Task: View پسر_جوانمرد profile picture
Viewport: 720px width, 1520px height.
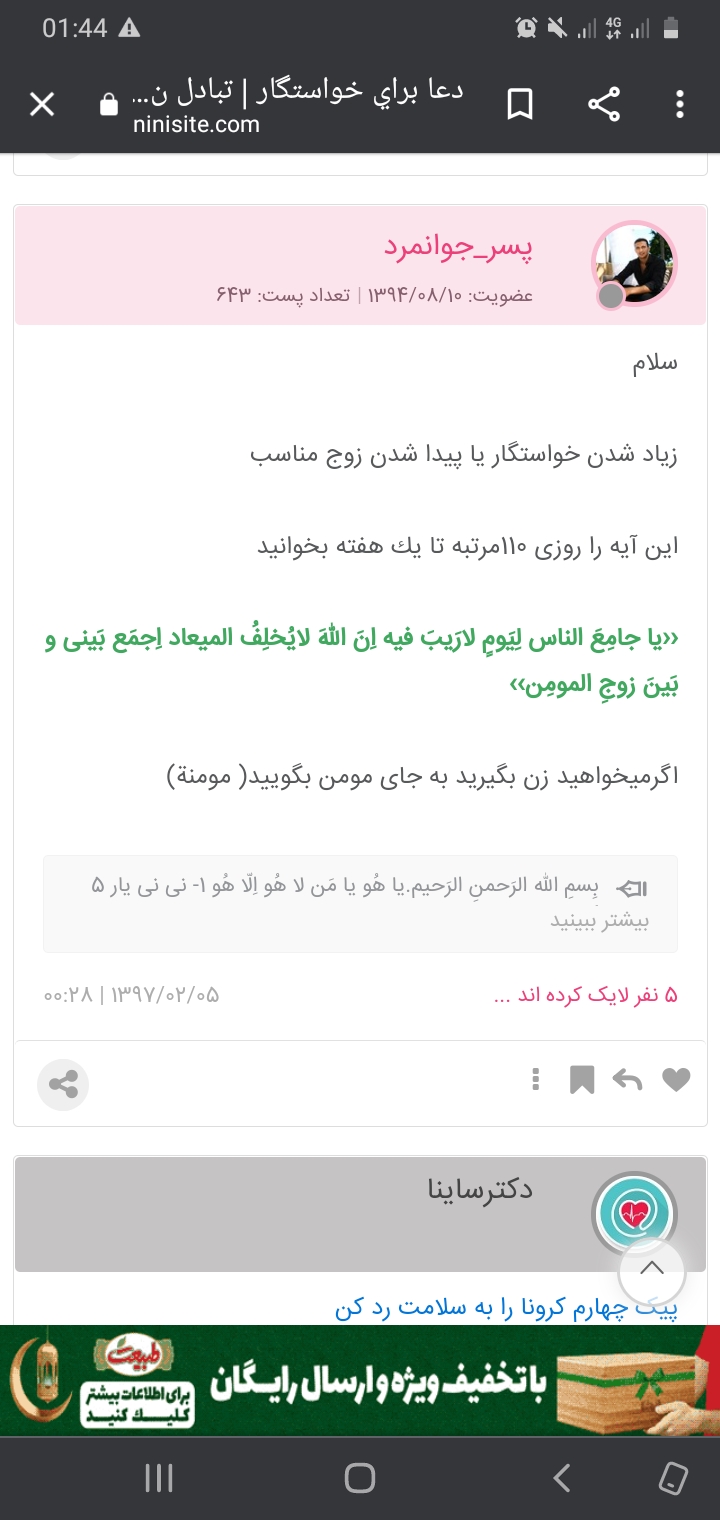Action: click(634, 264)
